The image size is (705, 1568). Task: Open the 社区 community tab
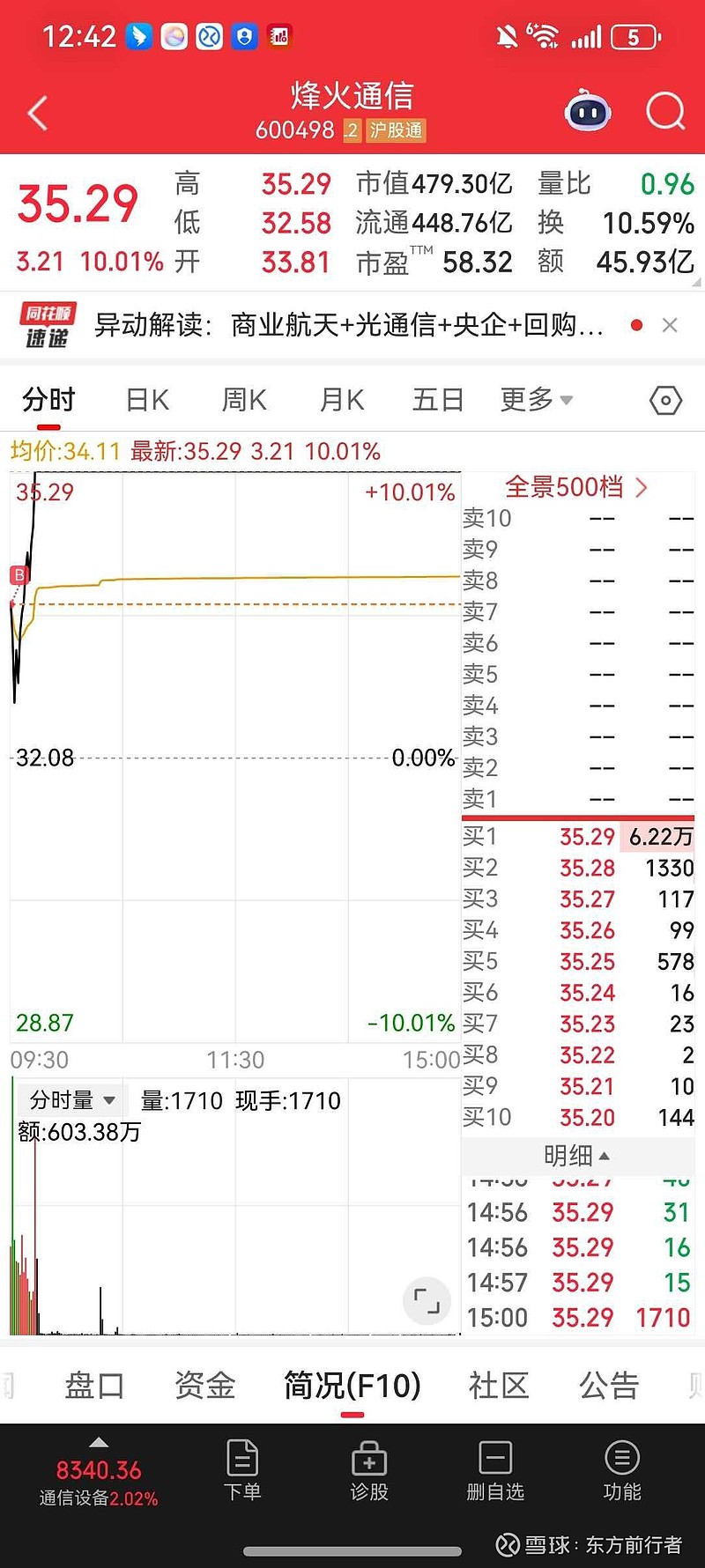[498, 1386]
